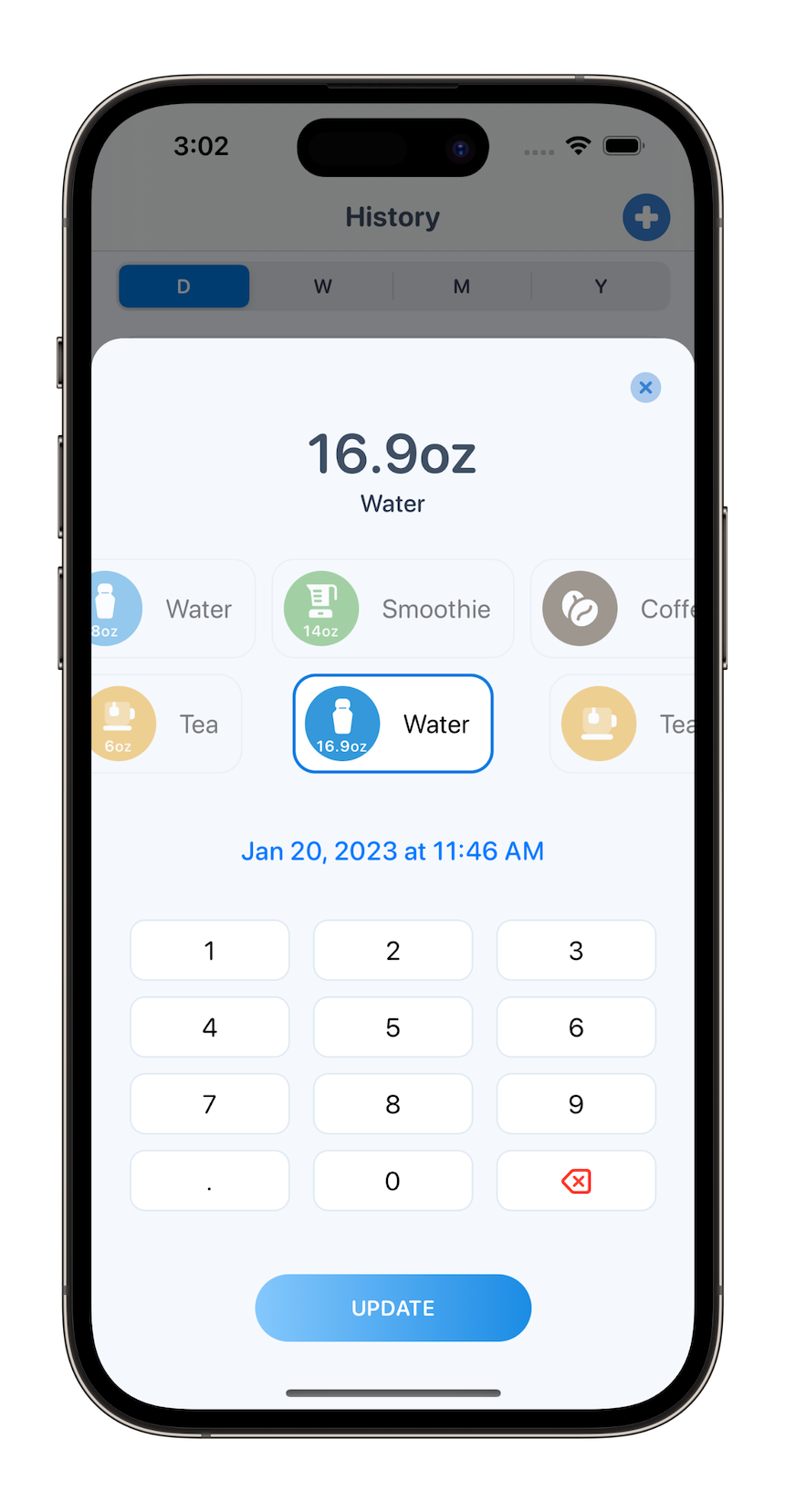The width and height of the screenshot is (785, 1512).
Task: Close the drink edit sheet
Action: tap(645, 388)
